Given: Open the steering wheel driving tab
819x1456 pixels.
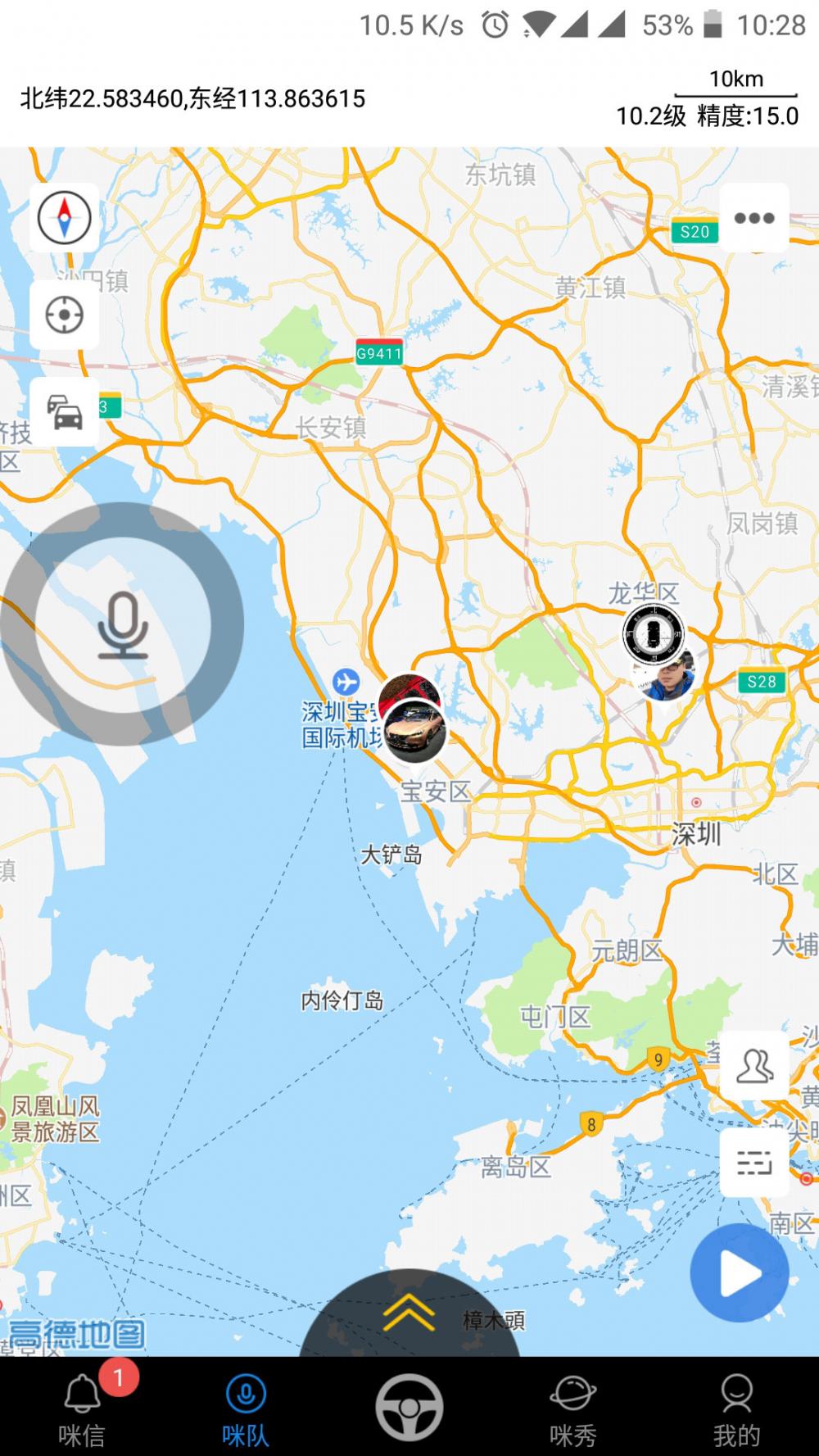Looking at the screenshot, I should [x=409, y=1408].
